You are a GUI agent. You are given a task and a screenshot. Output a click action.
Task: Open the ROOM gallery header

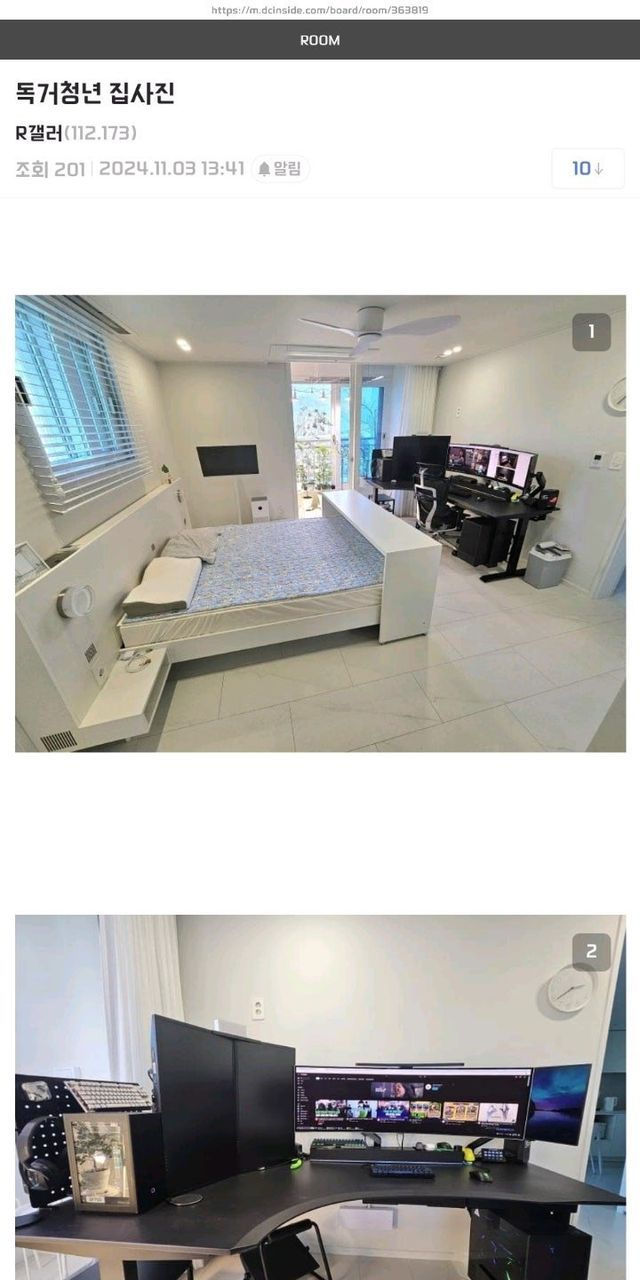pos(320,40)
